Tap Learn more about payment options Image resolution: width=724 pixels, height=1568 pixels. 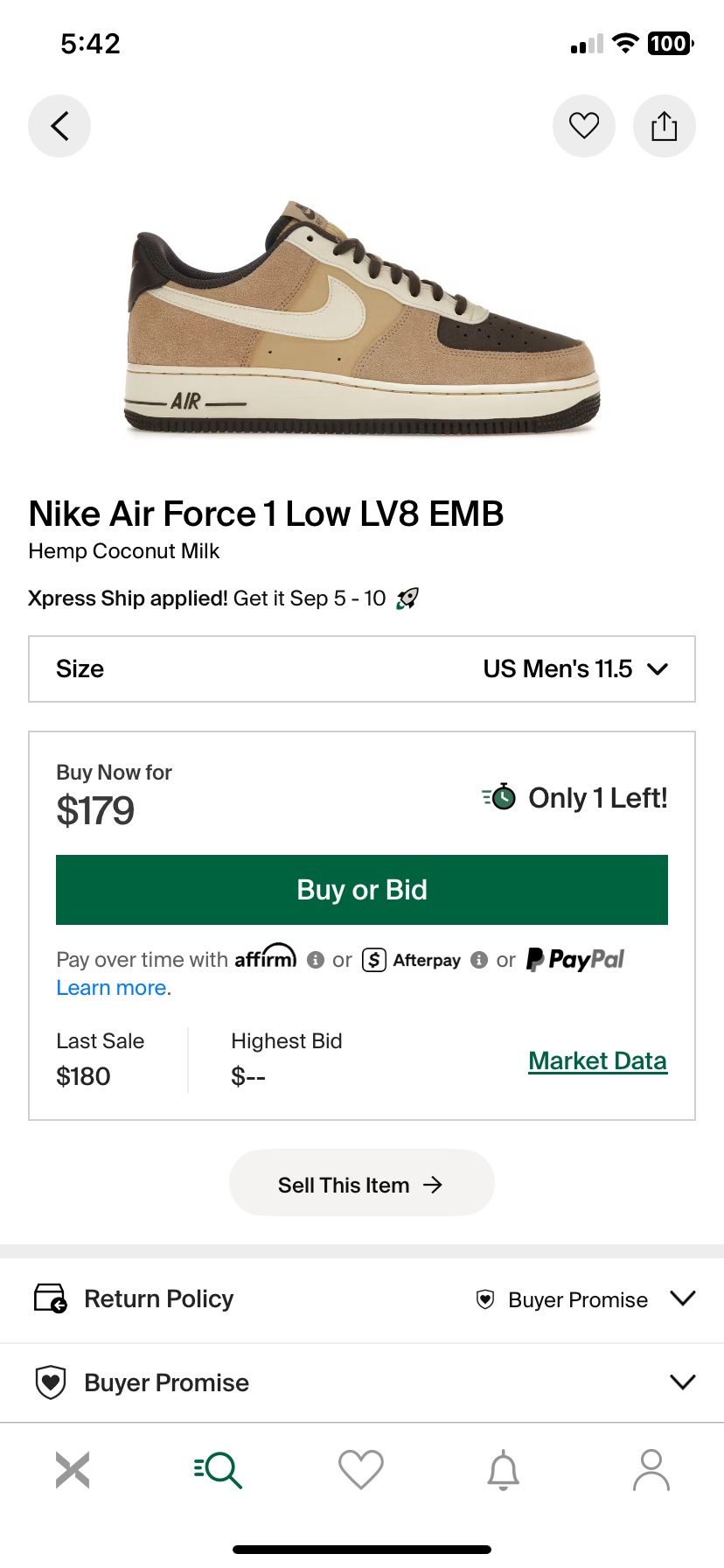coord(112,987)
